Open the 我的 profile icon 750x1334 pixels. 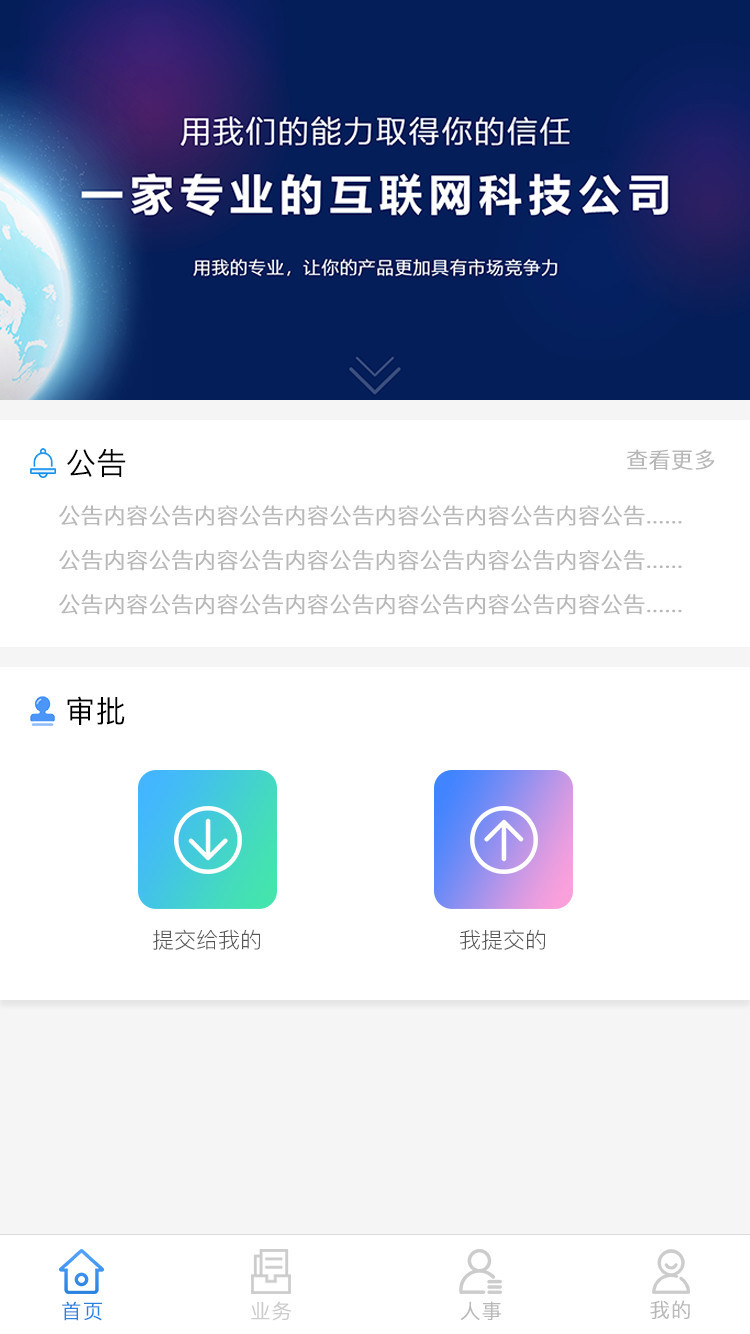669,1270
